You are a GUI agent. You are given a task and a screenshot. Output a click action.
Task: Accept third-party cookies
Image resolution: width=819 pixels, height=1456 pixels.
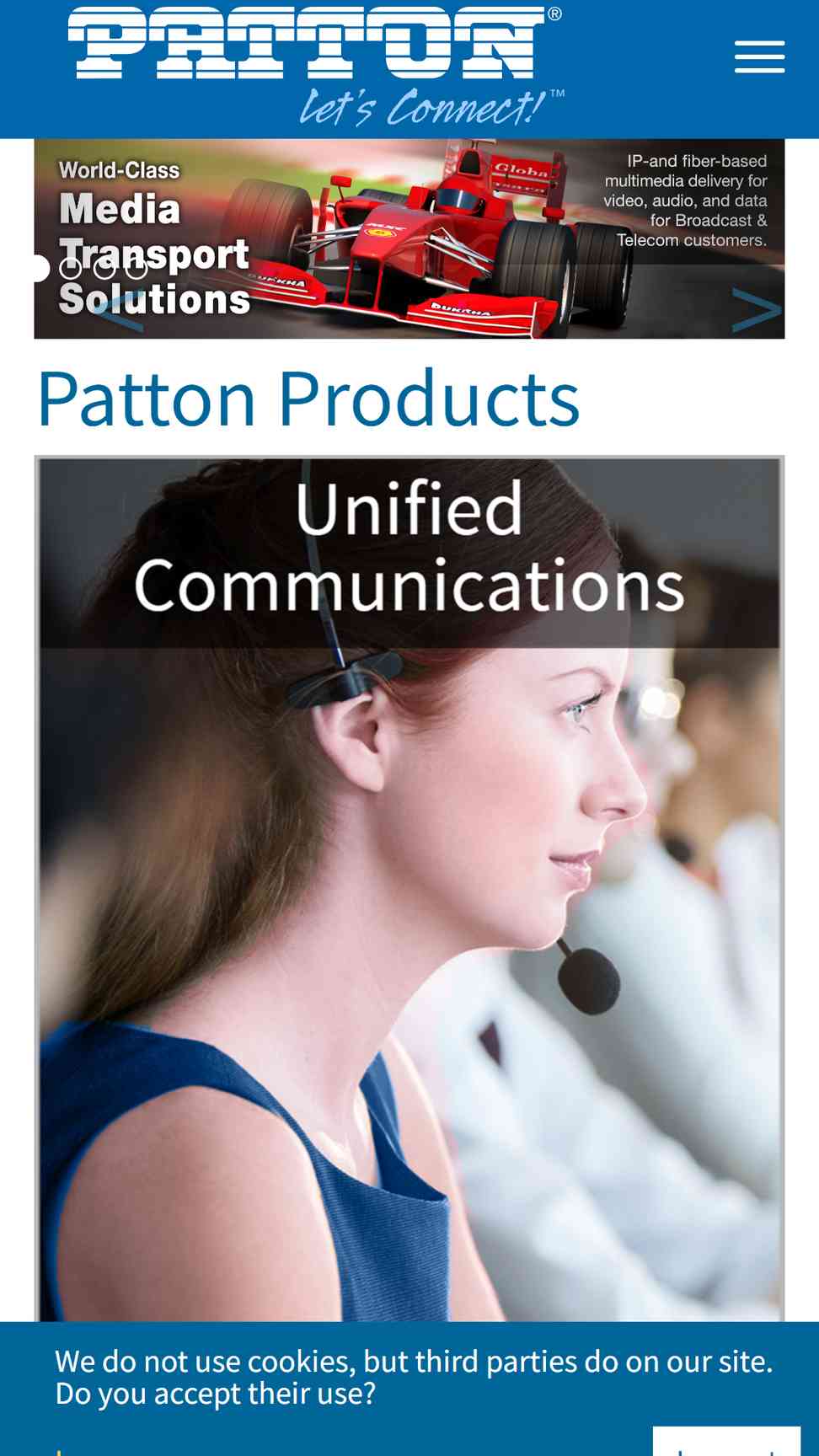(x=726, y=1442)
